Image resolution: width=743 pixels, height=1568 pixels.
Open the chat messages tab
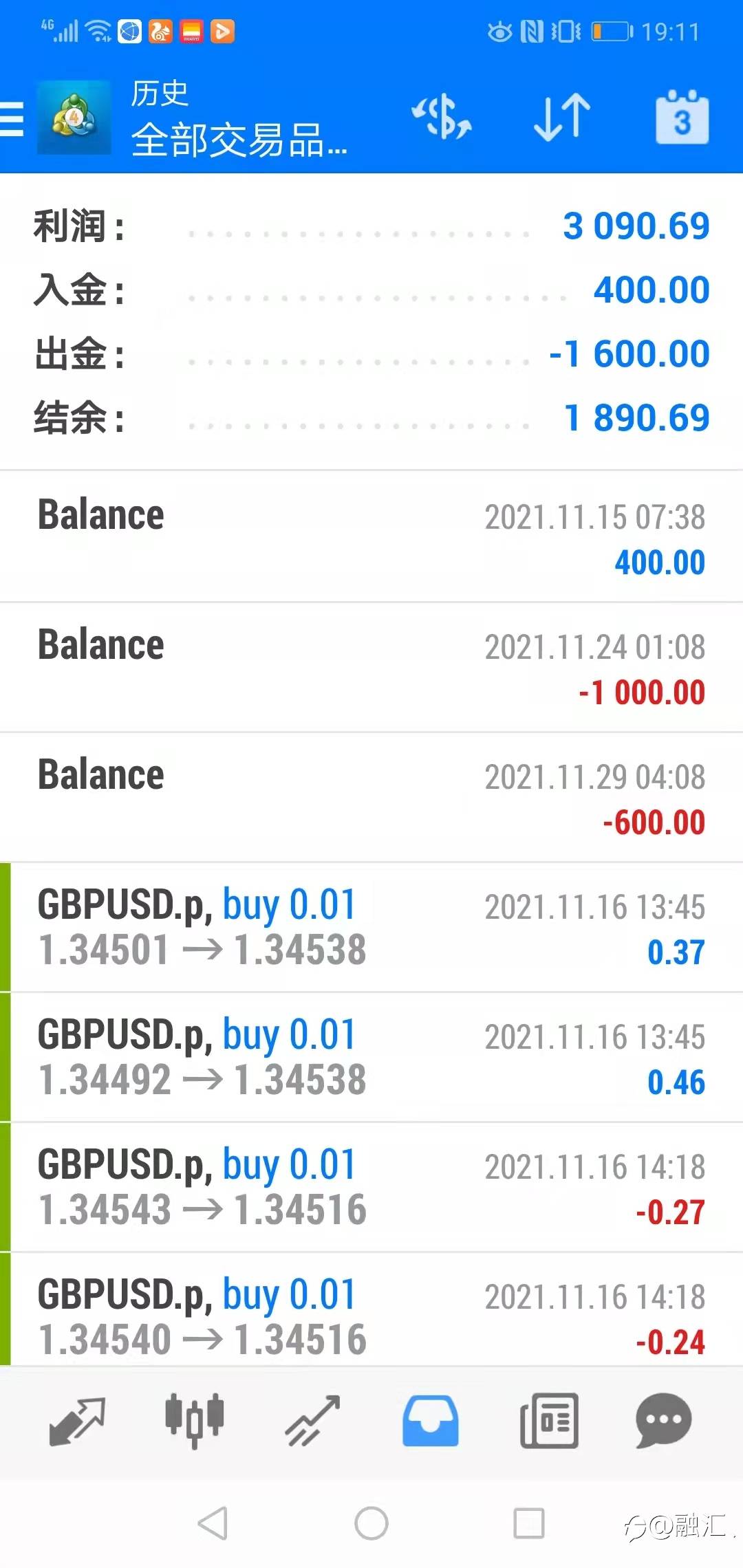click(x=664, y=1422)
